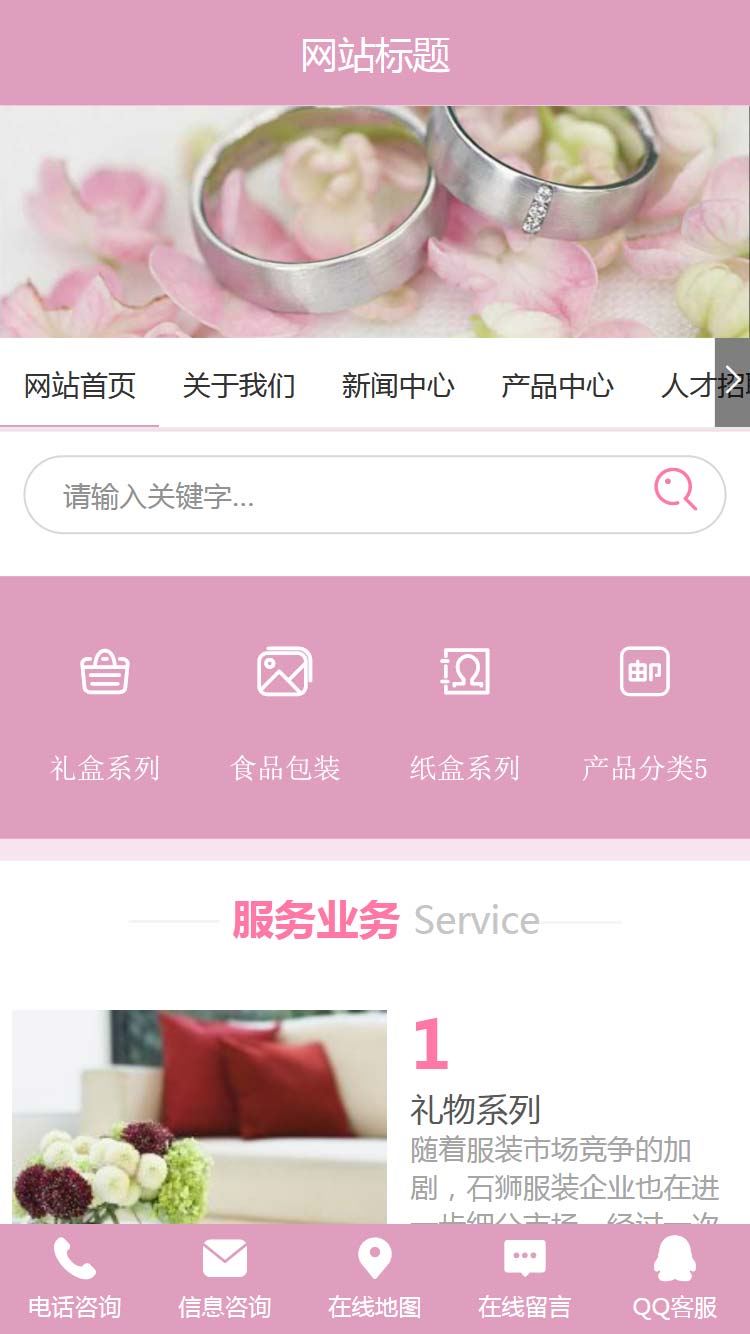Expand the nav menu arrow
The width and height of the screenshot is (750, 1334).
point(733,382)
